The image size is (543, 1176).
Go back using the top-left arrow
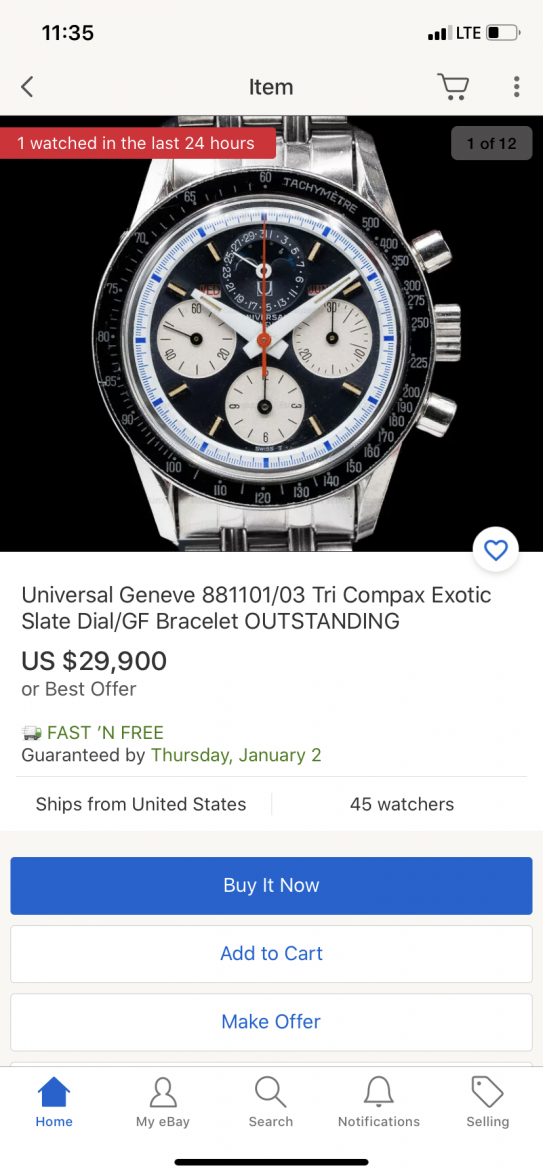point(27,87)
